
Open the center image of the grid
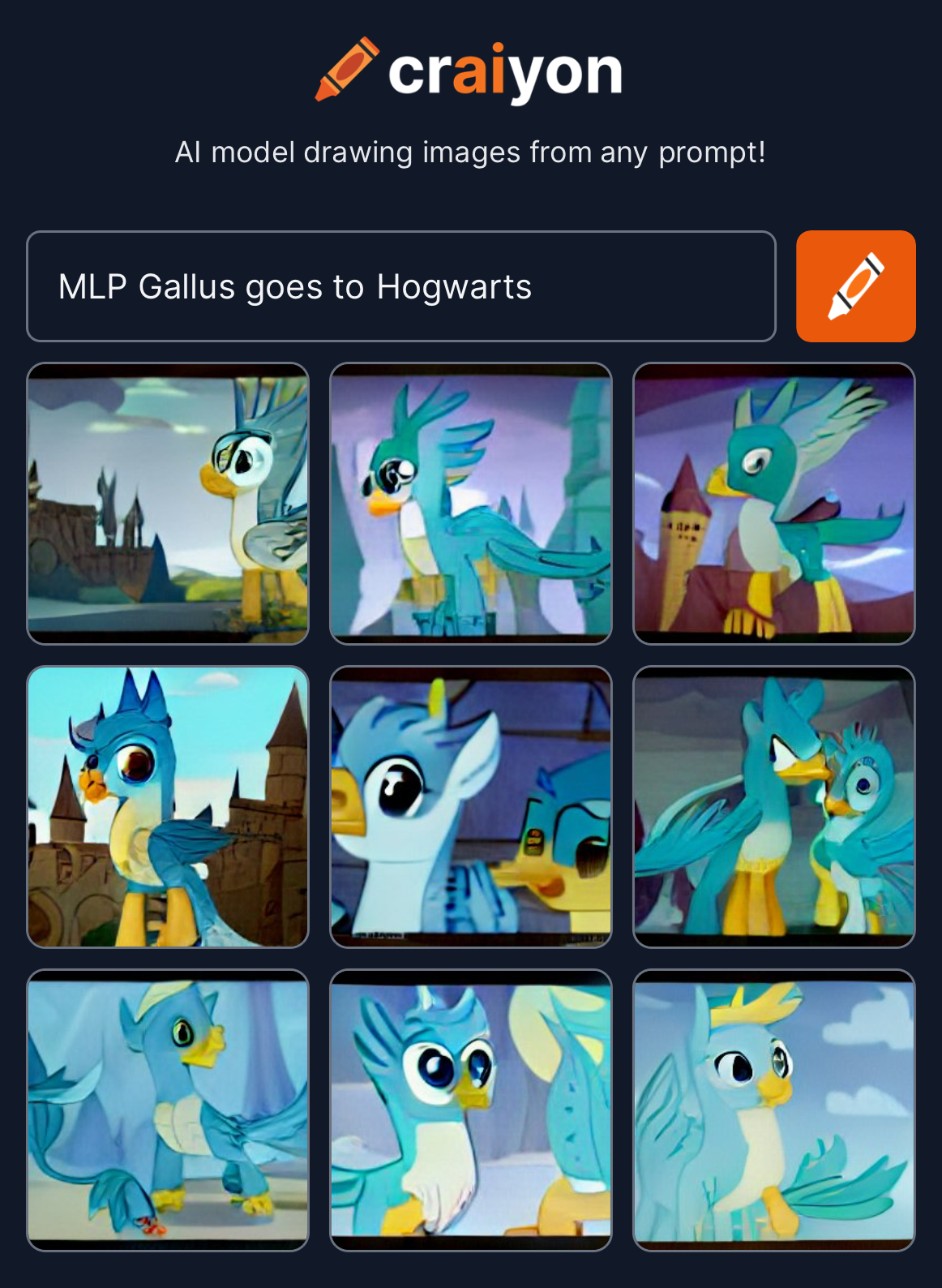coord(471,807)
